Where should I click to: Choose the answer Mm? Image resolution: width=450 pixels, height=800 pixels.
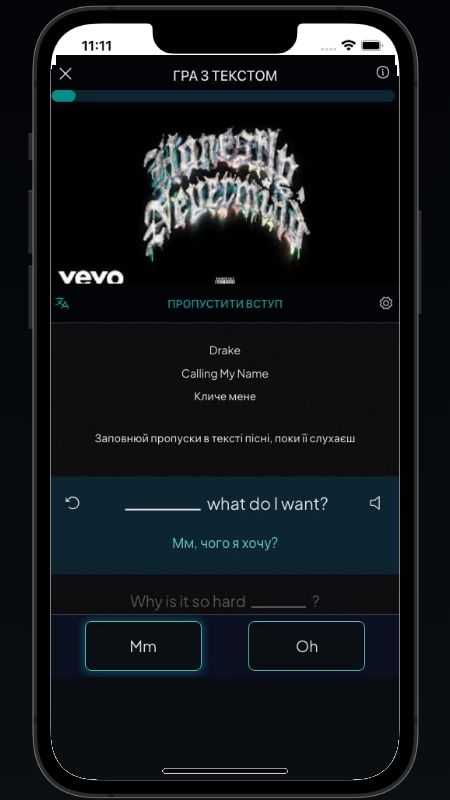point(143,646)
